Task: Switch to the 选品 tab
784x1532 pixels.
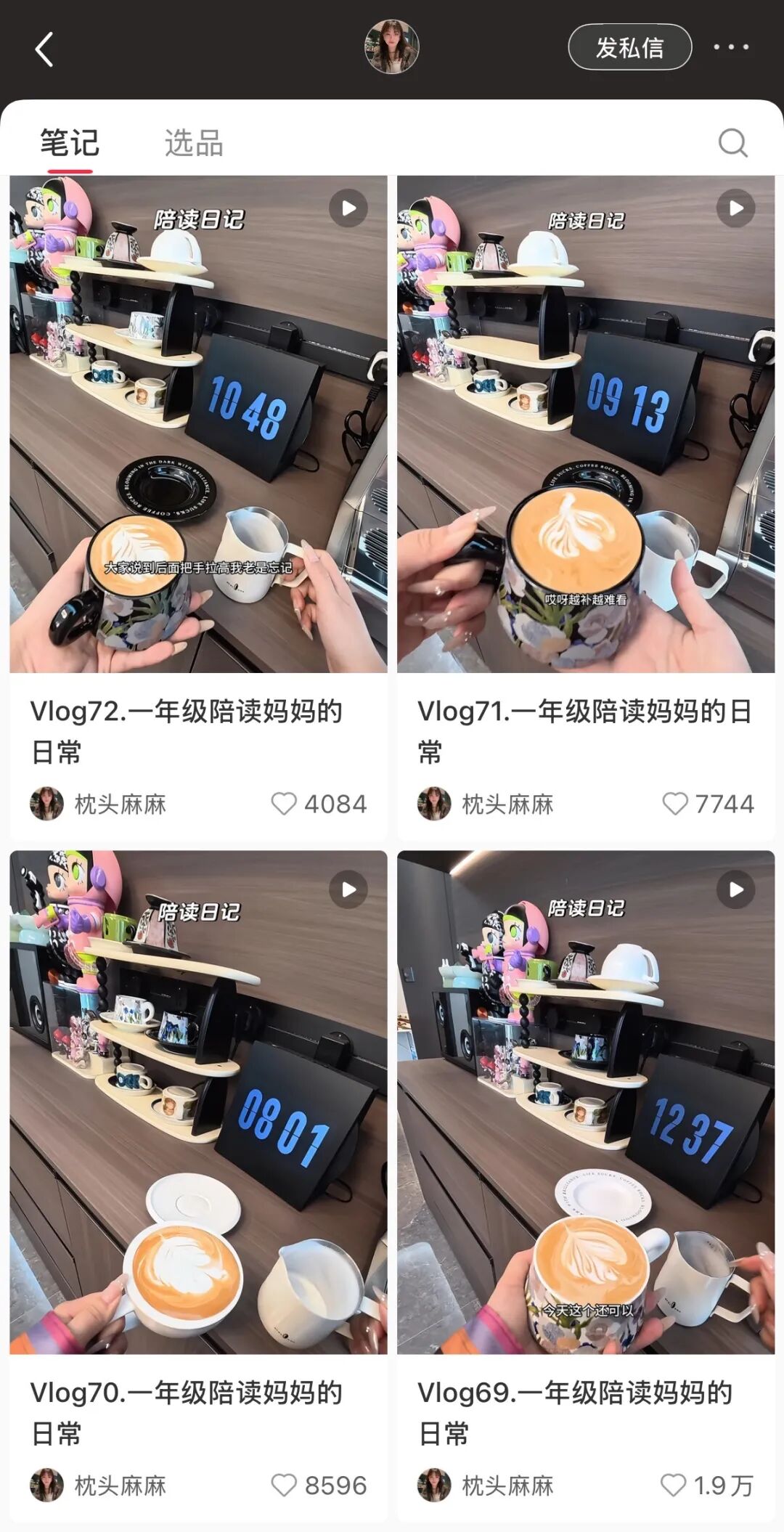Action: point(193,142)
